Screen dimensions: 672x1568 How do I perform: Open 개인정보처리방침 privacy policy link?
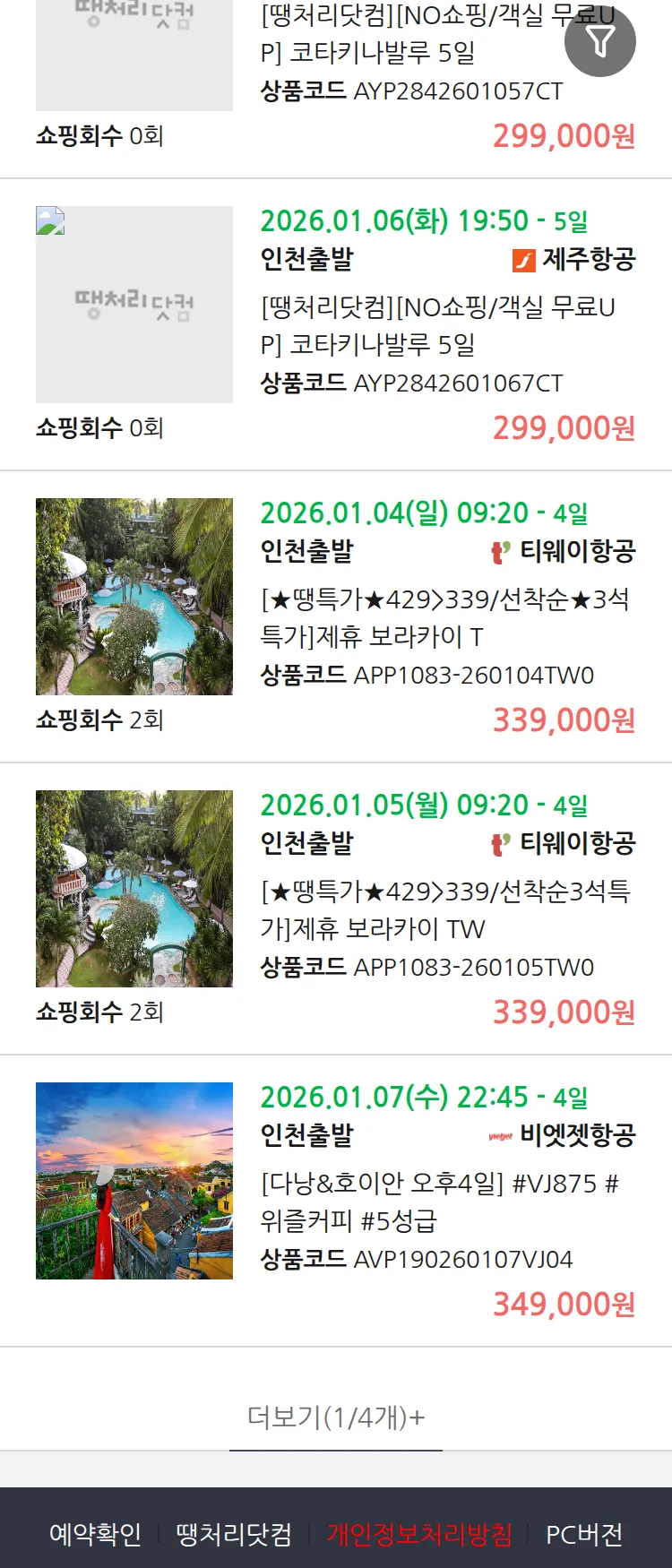click(x=419, y=1534)
